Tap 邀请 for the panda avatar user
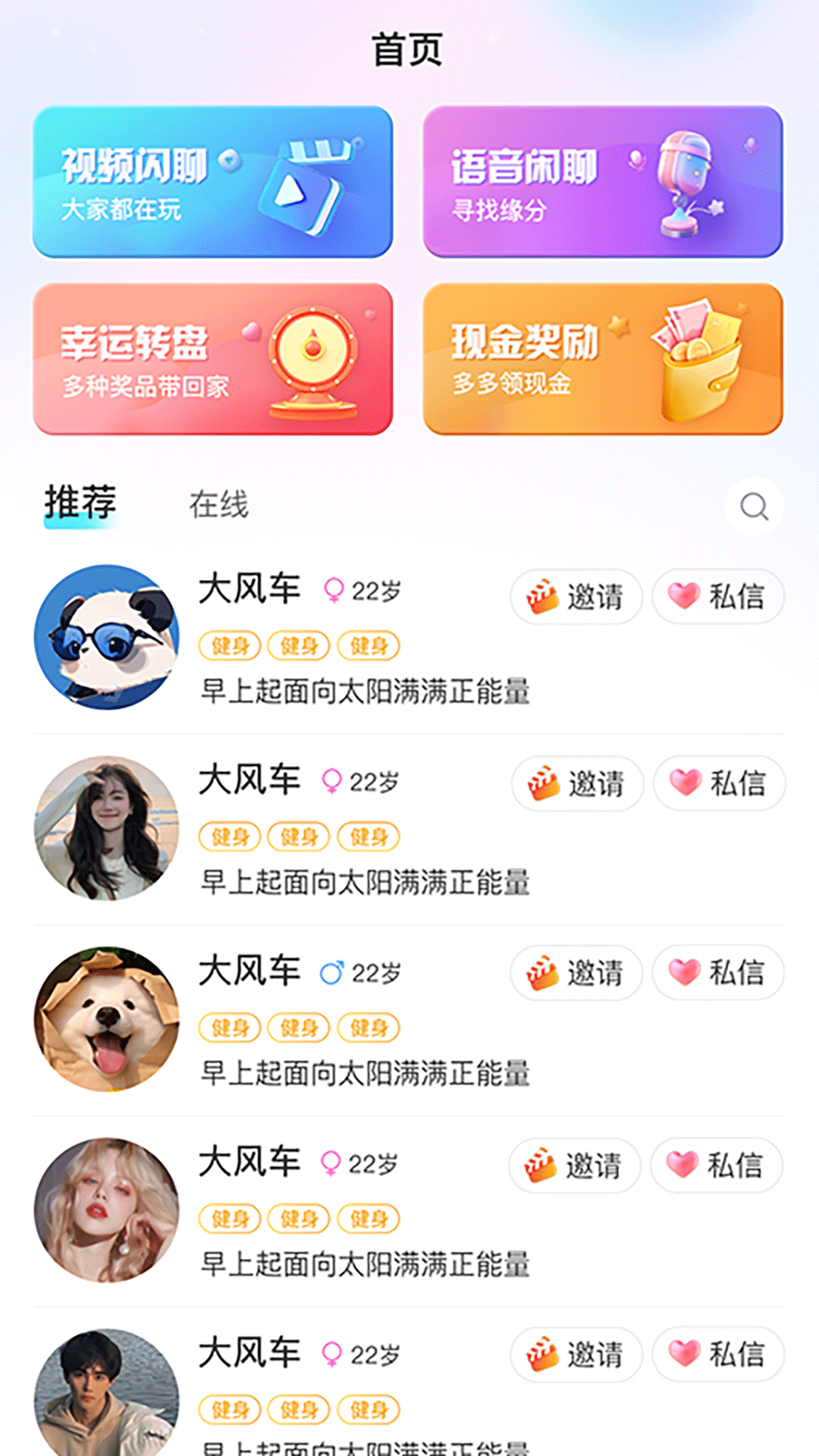819x1456 pixels. 576,597
